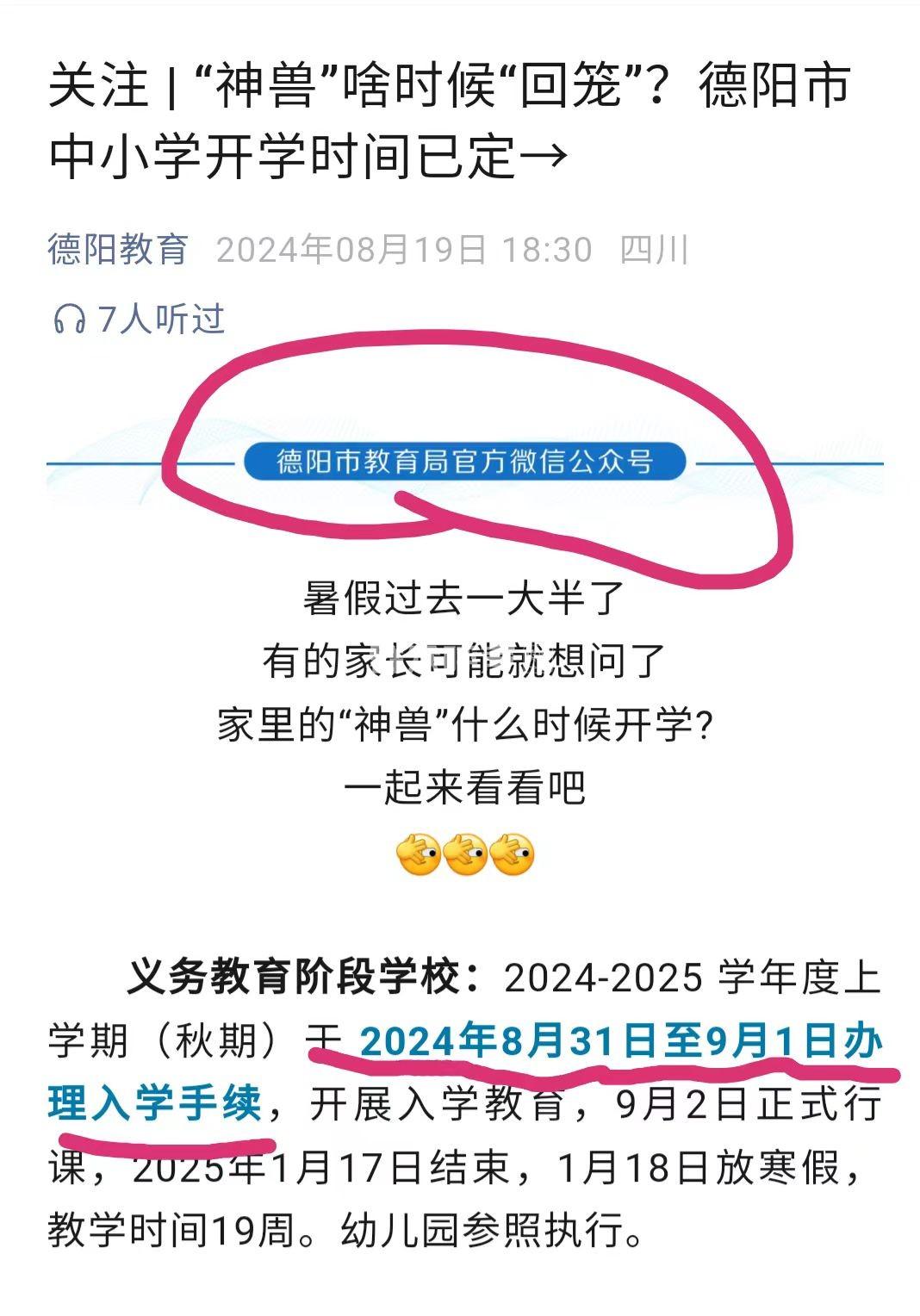920x1316 pixels.
Task: Tap the headphone listen icon
Action: coord(70,320)
